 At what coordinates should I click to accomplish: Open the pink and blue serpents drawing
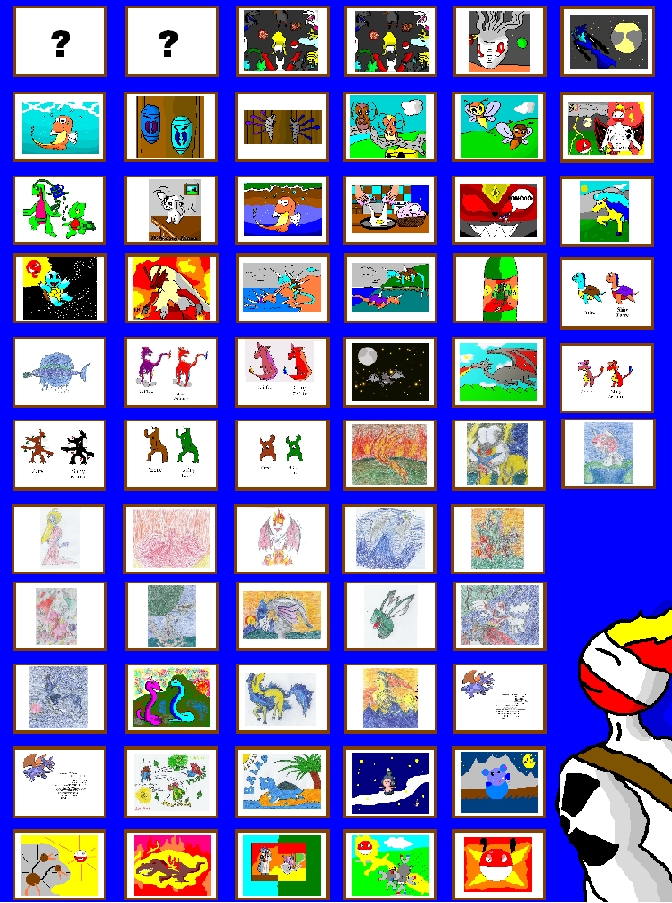[x=170, y=698]
